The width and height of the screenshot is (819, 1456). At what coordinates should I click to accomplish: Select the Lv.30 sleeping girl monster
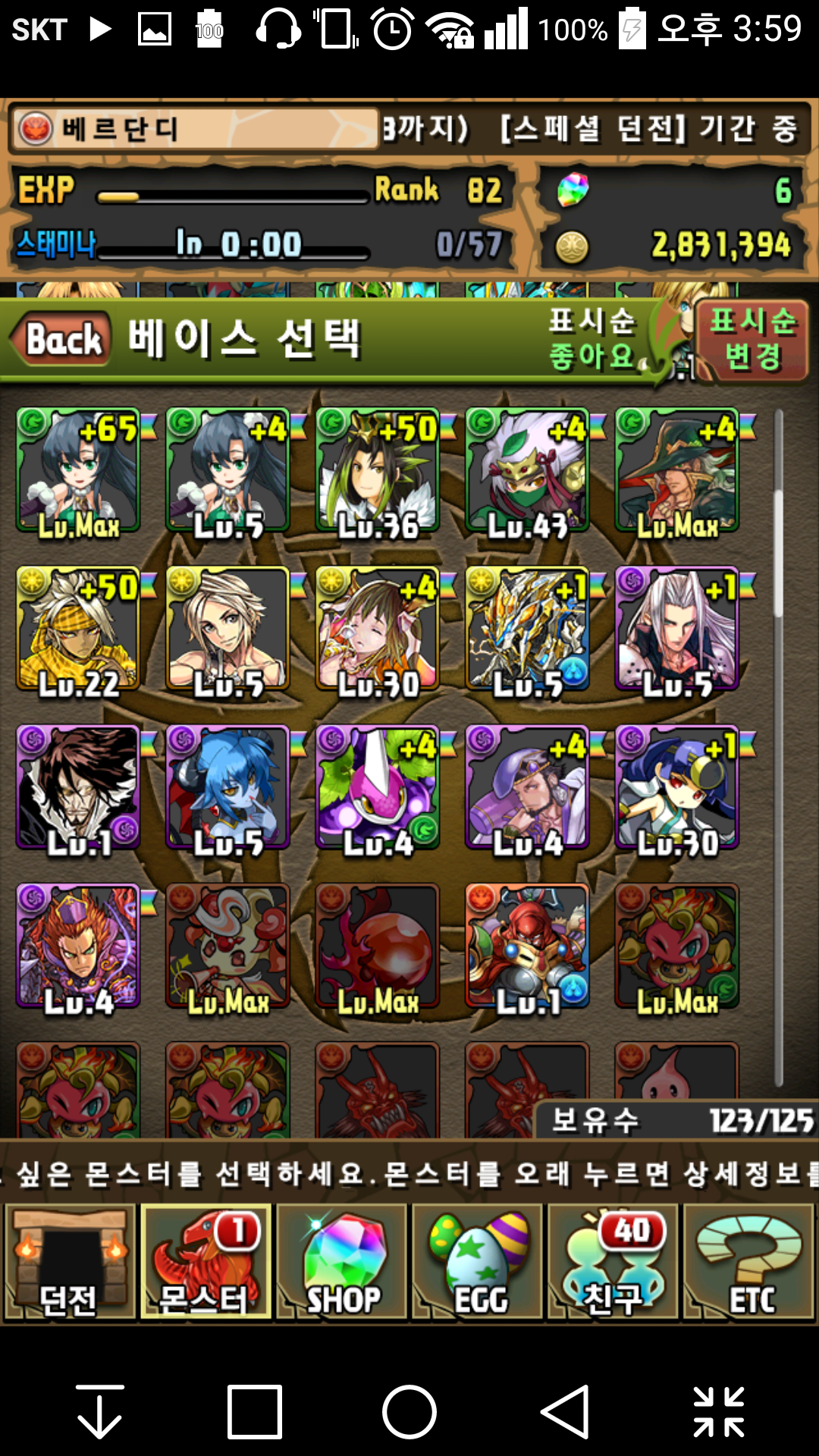click(378, 630)
